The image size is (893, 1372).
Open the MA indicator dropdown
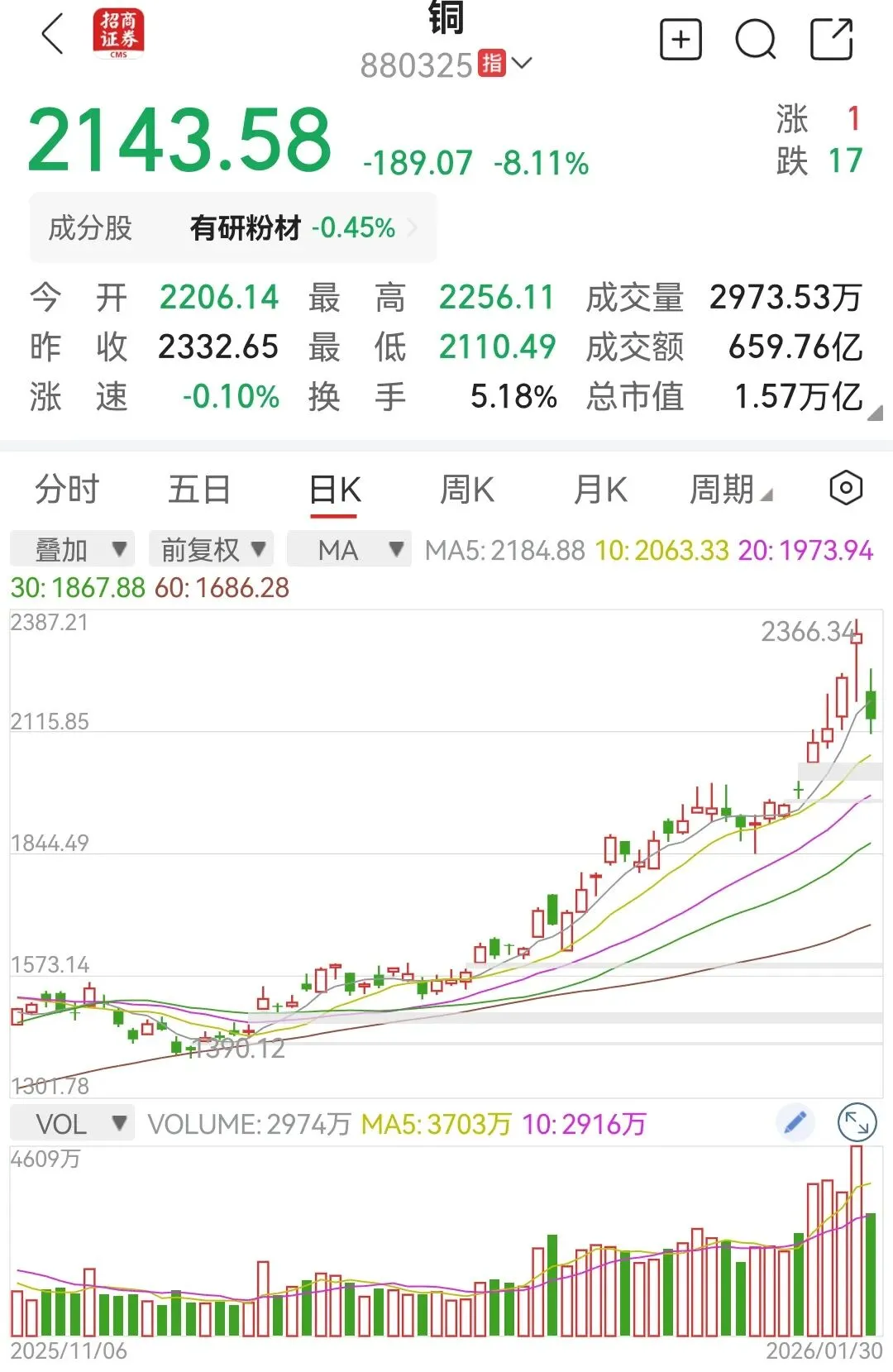coord(350,549)
